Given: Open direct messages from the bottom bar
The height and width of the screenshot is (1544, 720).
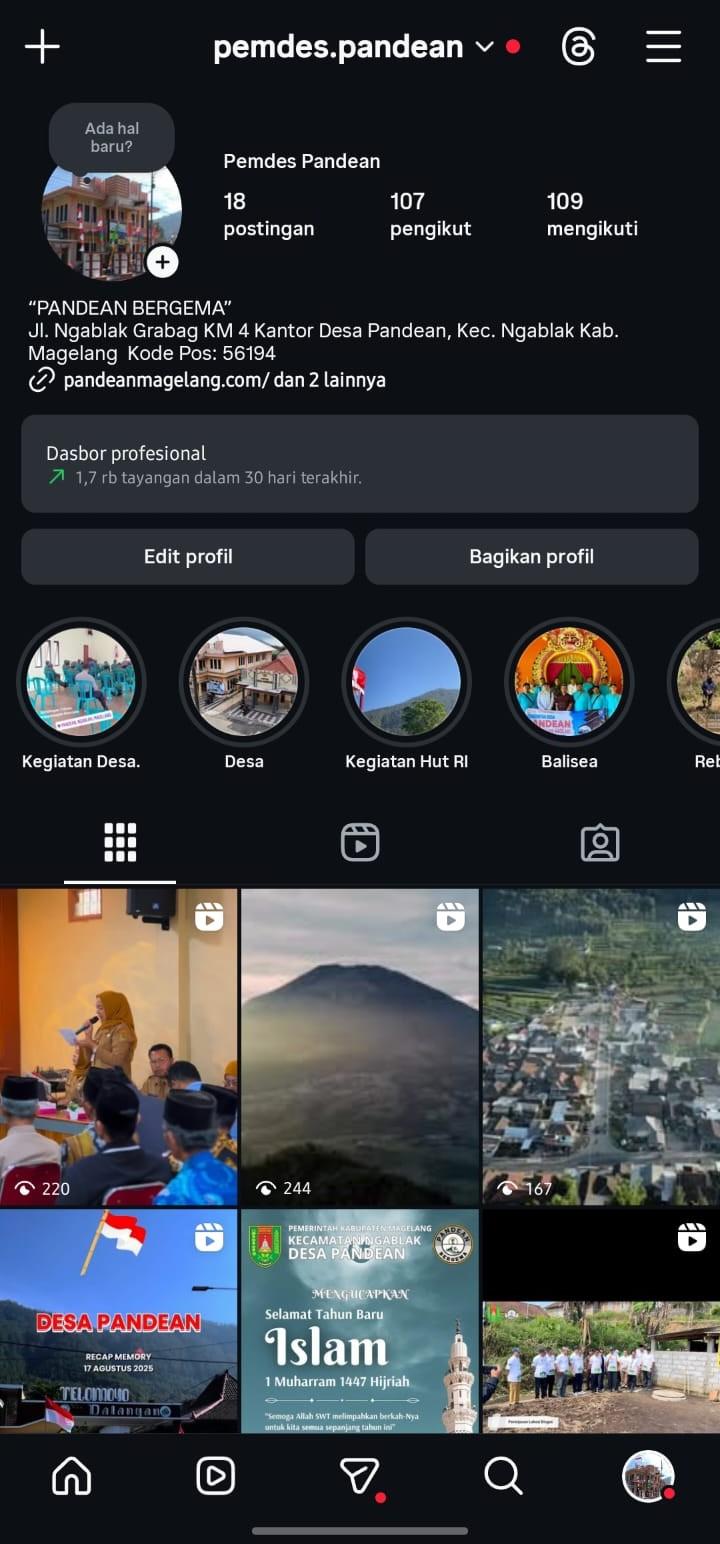Looking at the screenshot, I should pyautogui.click(x=360, y=1476).
